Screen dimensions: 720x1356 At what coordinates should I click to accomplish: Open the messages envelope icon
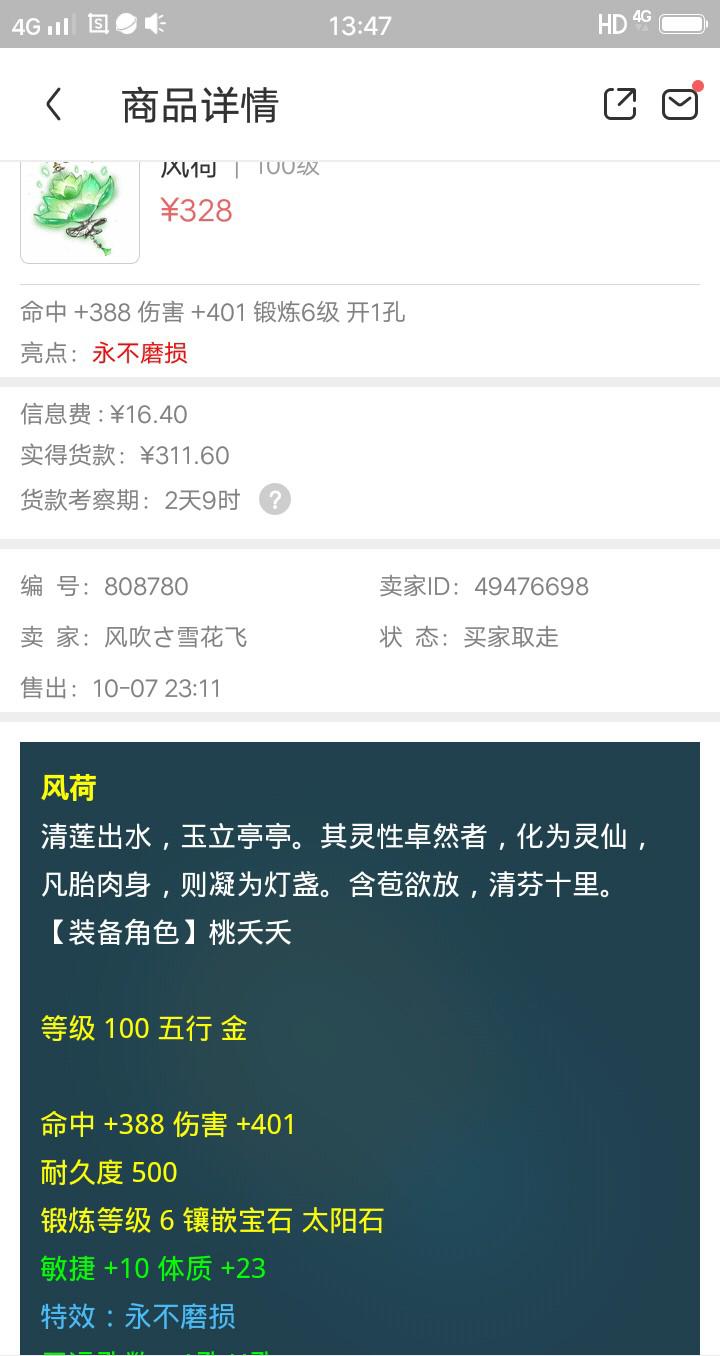[x=680, y=104]
